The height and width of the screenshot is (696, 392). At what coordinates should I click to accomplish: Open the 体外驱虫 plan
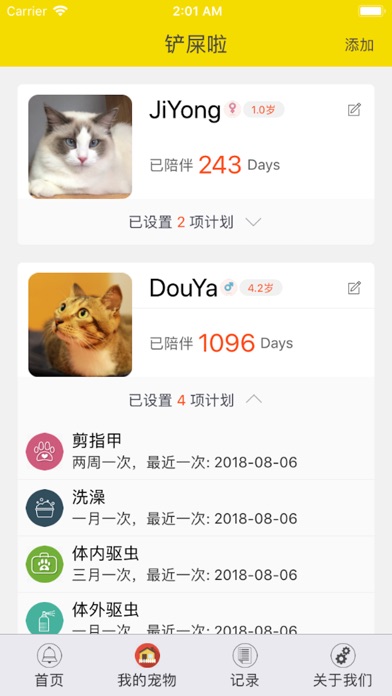196,613
